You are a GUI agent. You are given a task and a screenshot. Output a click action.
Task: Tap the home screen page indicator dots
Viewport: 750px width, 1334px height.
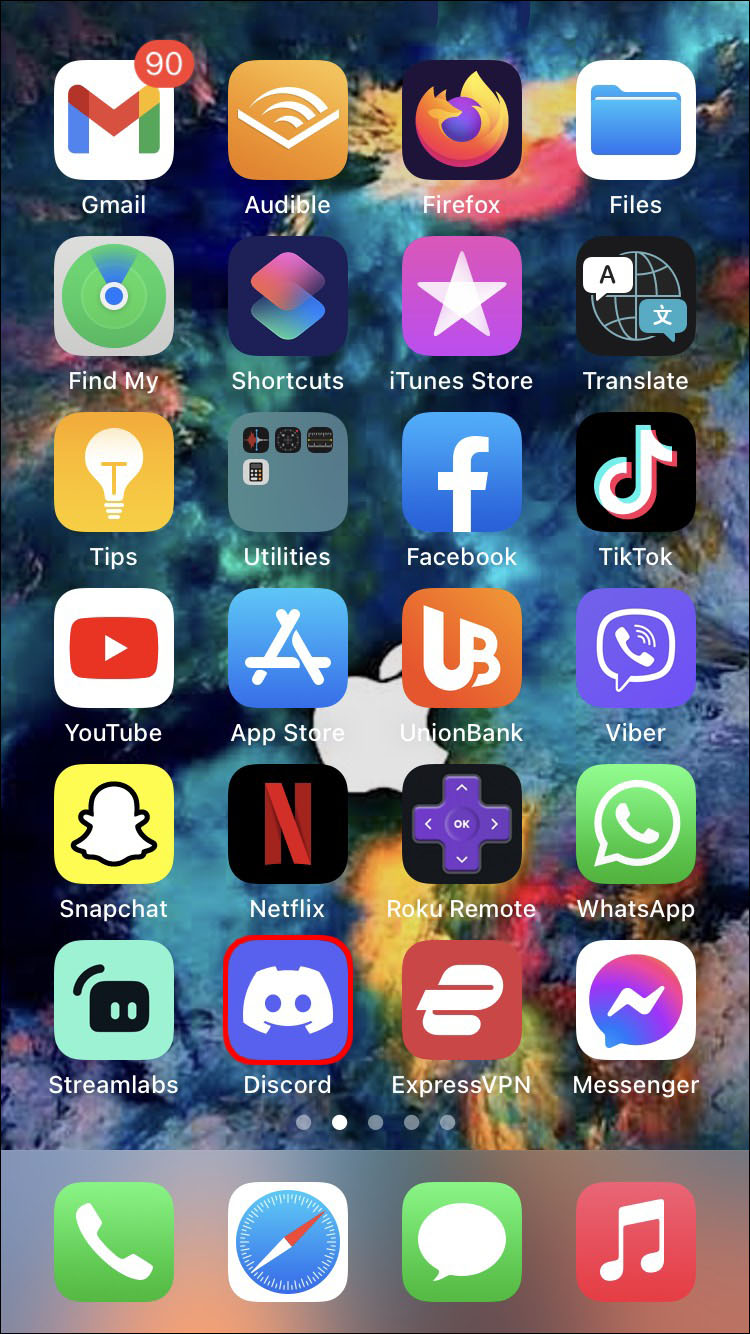pos(375,1122)
